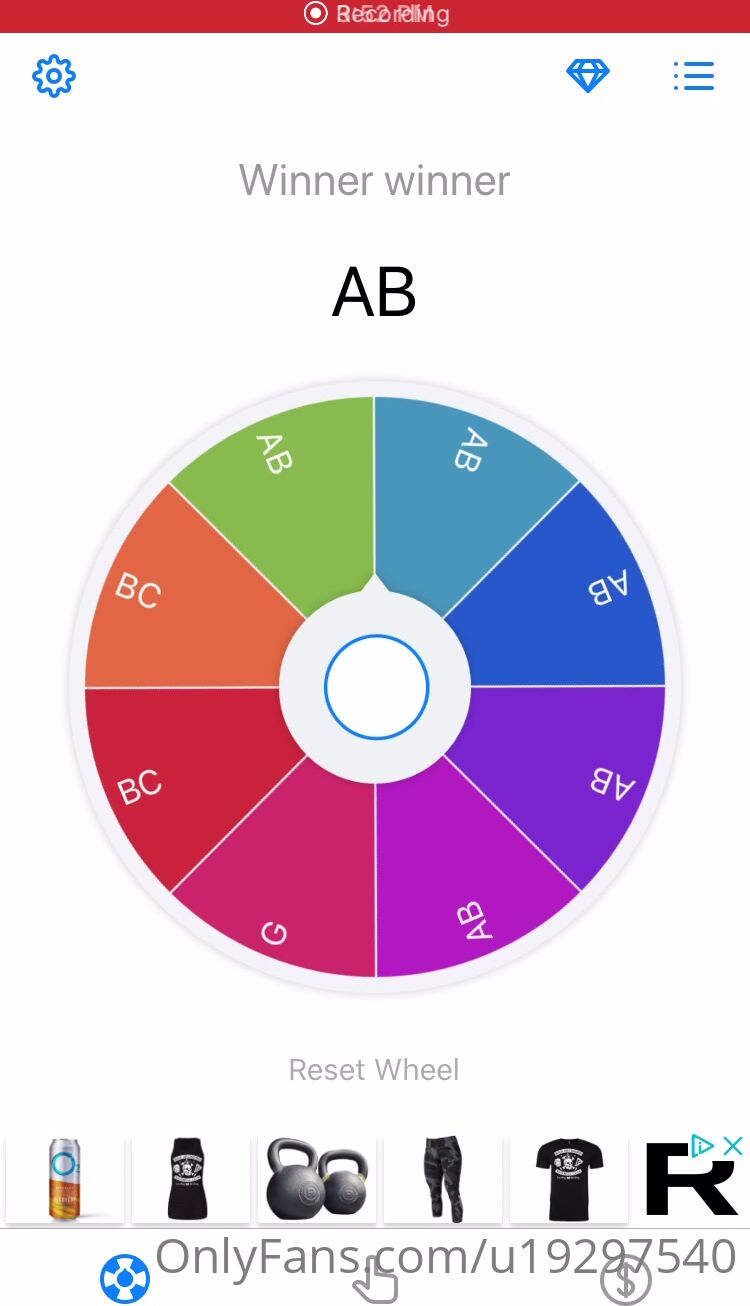Open the AdChoices info icon

(702, 1147)
